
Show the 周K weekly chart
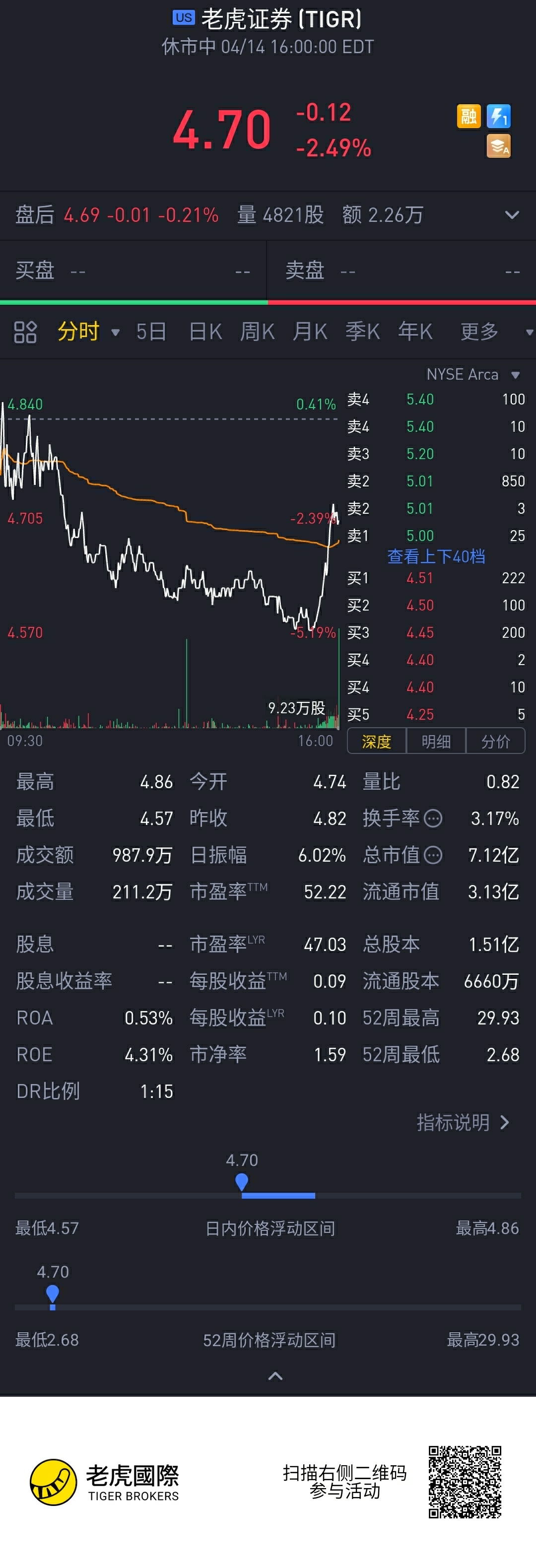click(258, 332)
